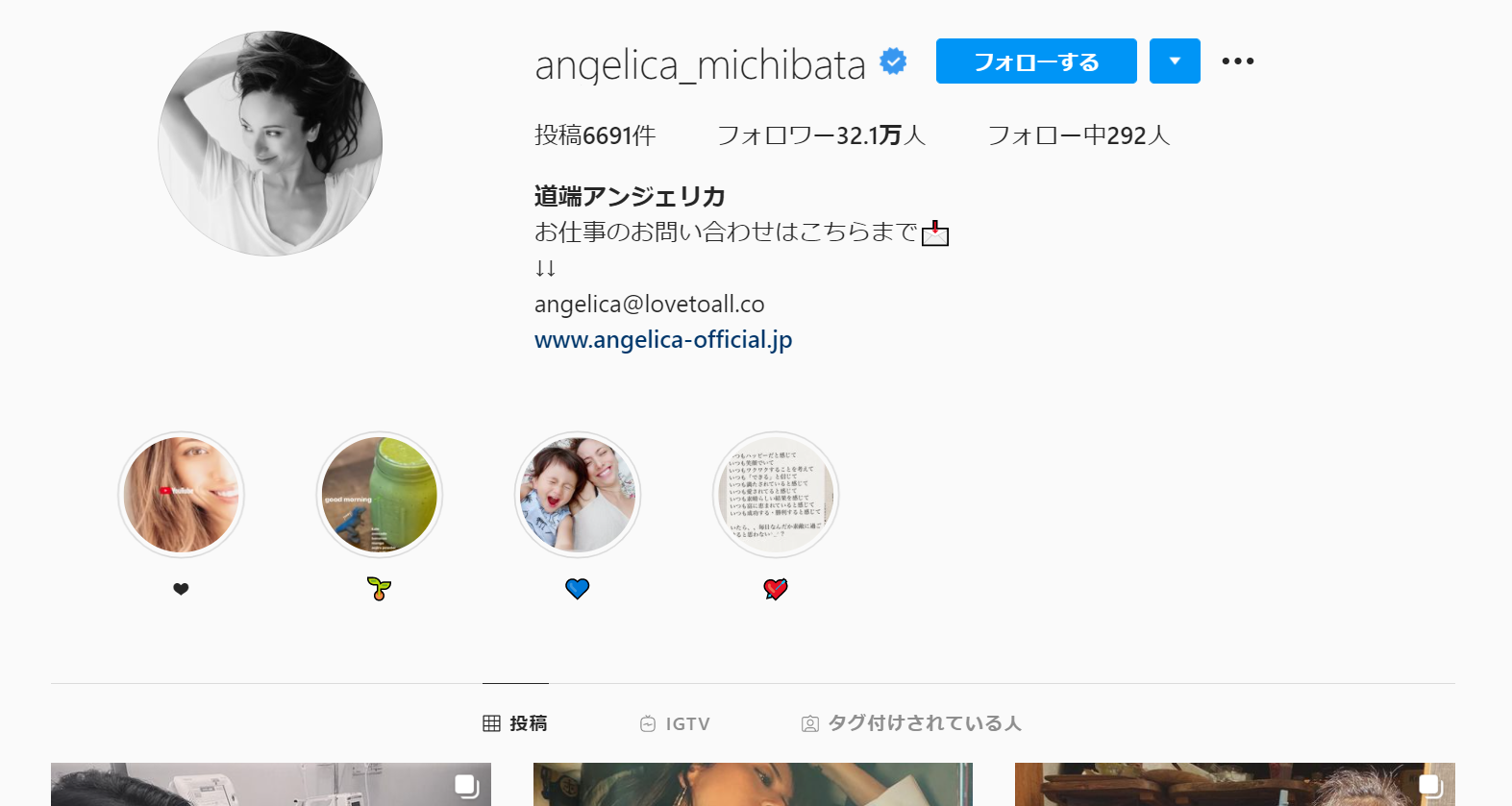The height and width of the screenshot is (806, 1512).
Task: Open the red heart story highlight
Action: (775, 495)
